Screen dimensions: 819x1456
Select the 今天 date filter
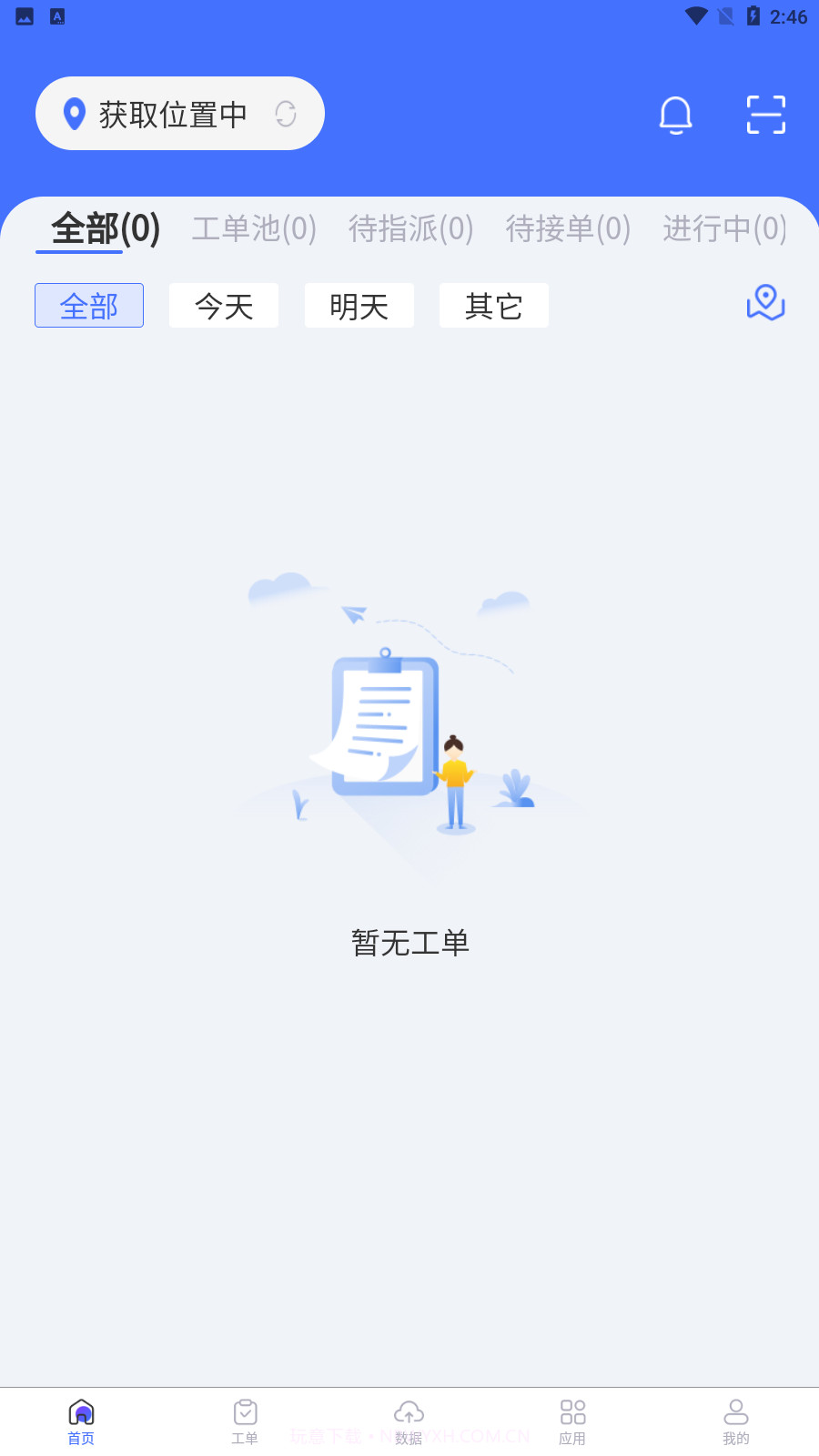223,306
